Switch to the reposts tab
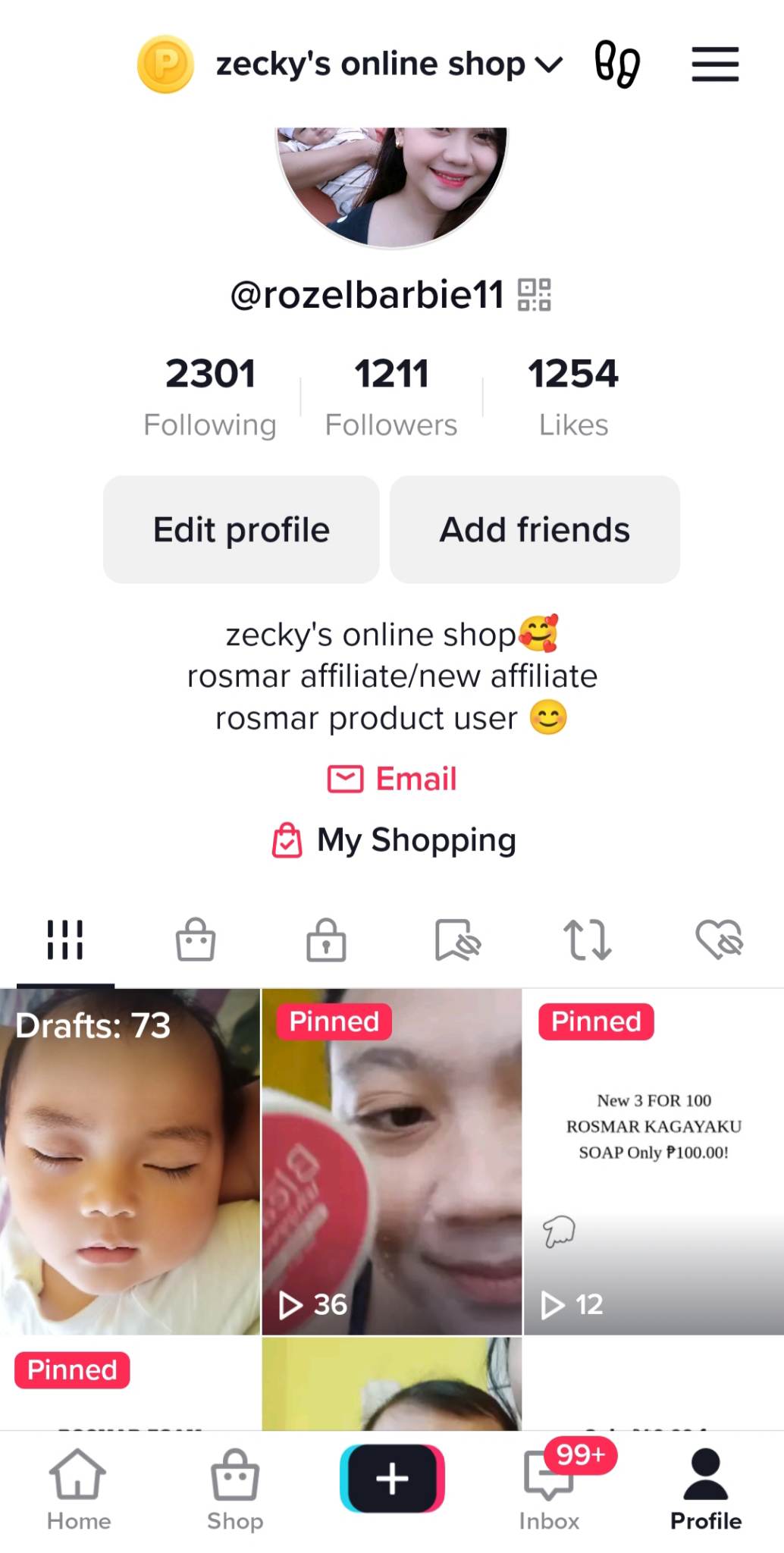The image size is (784, 1553). click(588, 940)
